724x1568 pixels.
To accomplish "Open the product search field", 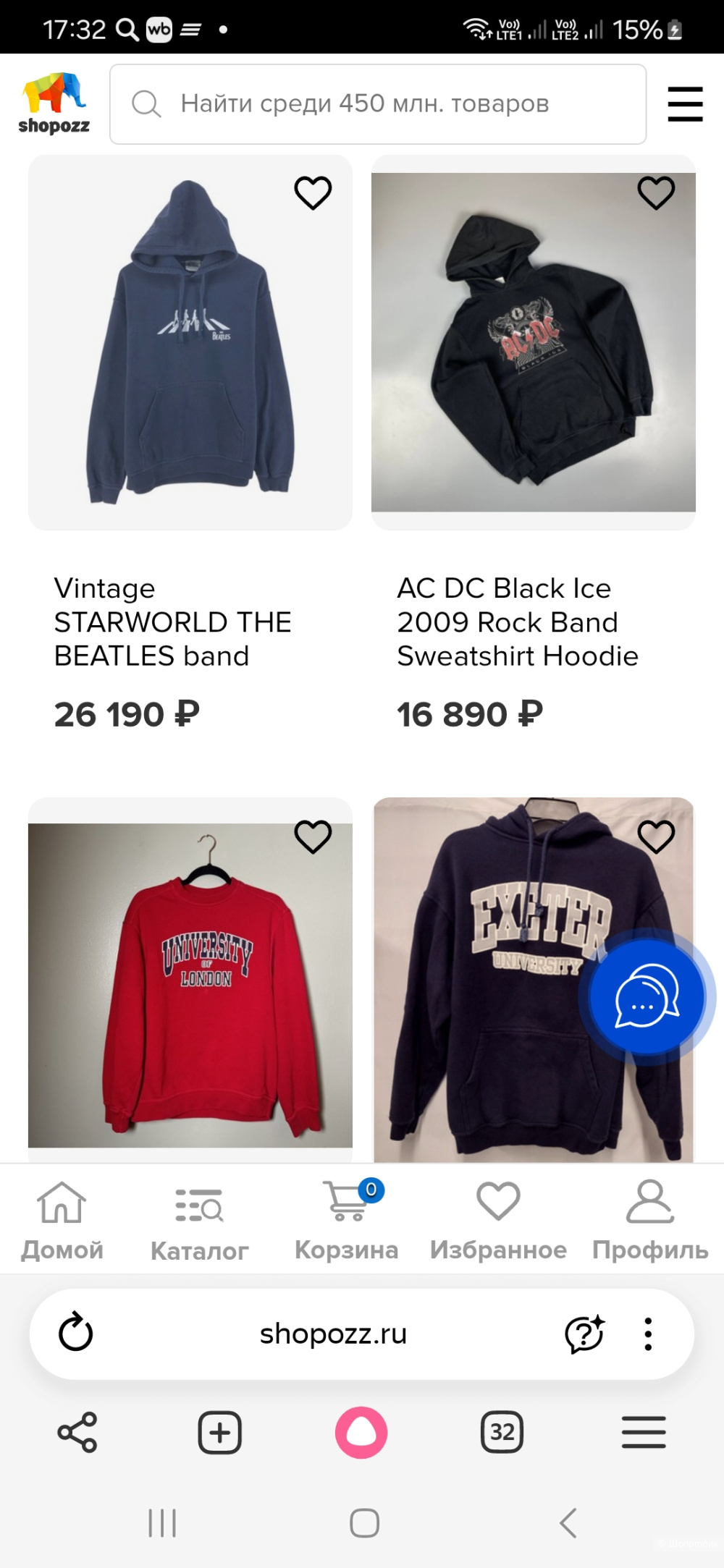I will tap(376, 104).
